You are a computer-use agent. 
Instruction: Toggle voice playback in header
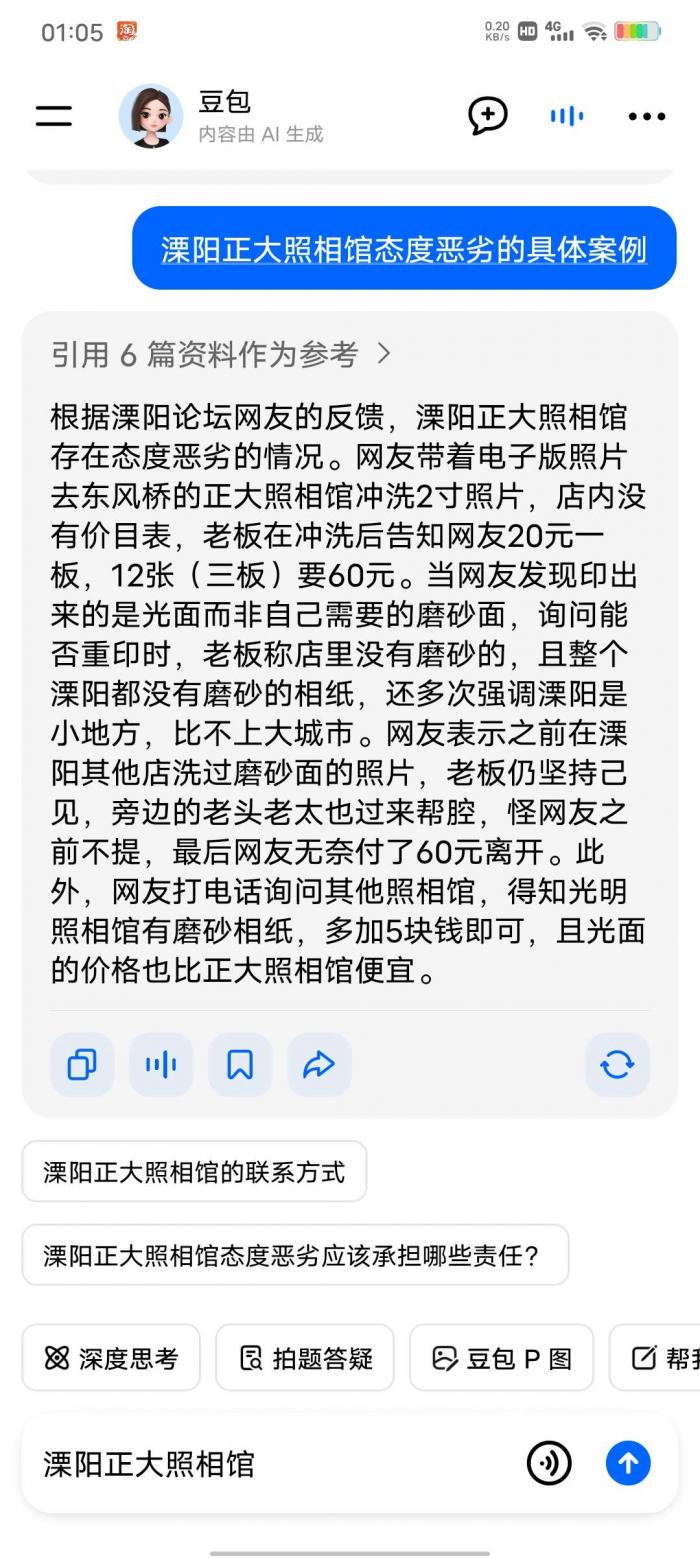pyautogui.click(x=567, y=116)
